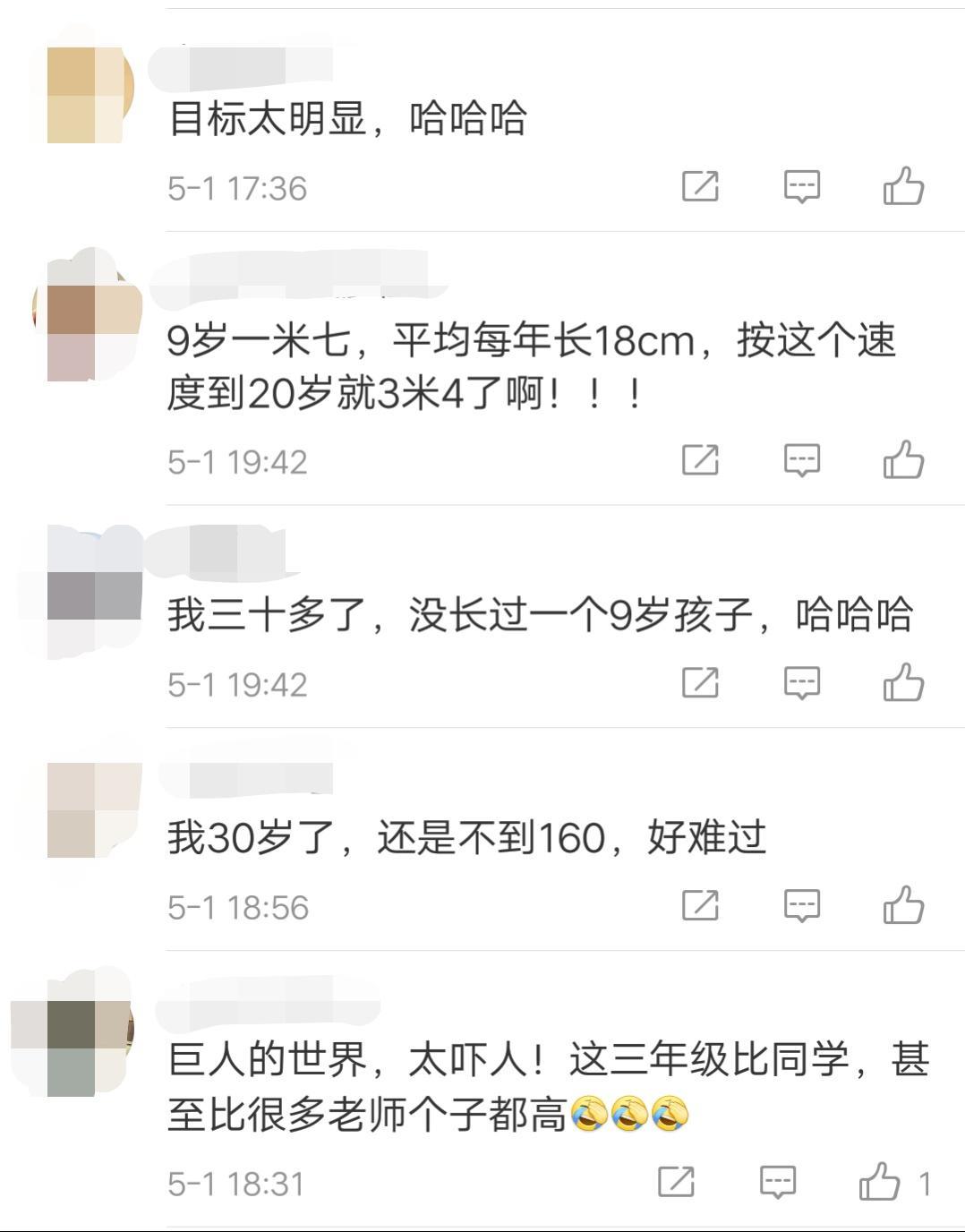Open the avatar of the "目标太明显" commenter

[x=85, y=94]
